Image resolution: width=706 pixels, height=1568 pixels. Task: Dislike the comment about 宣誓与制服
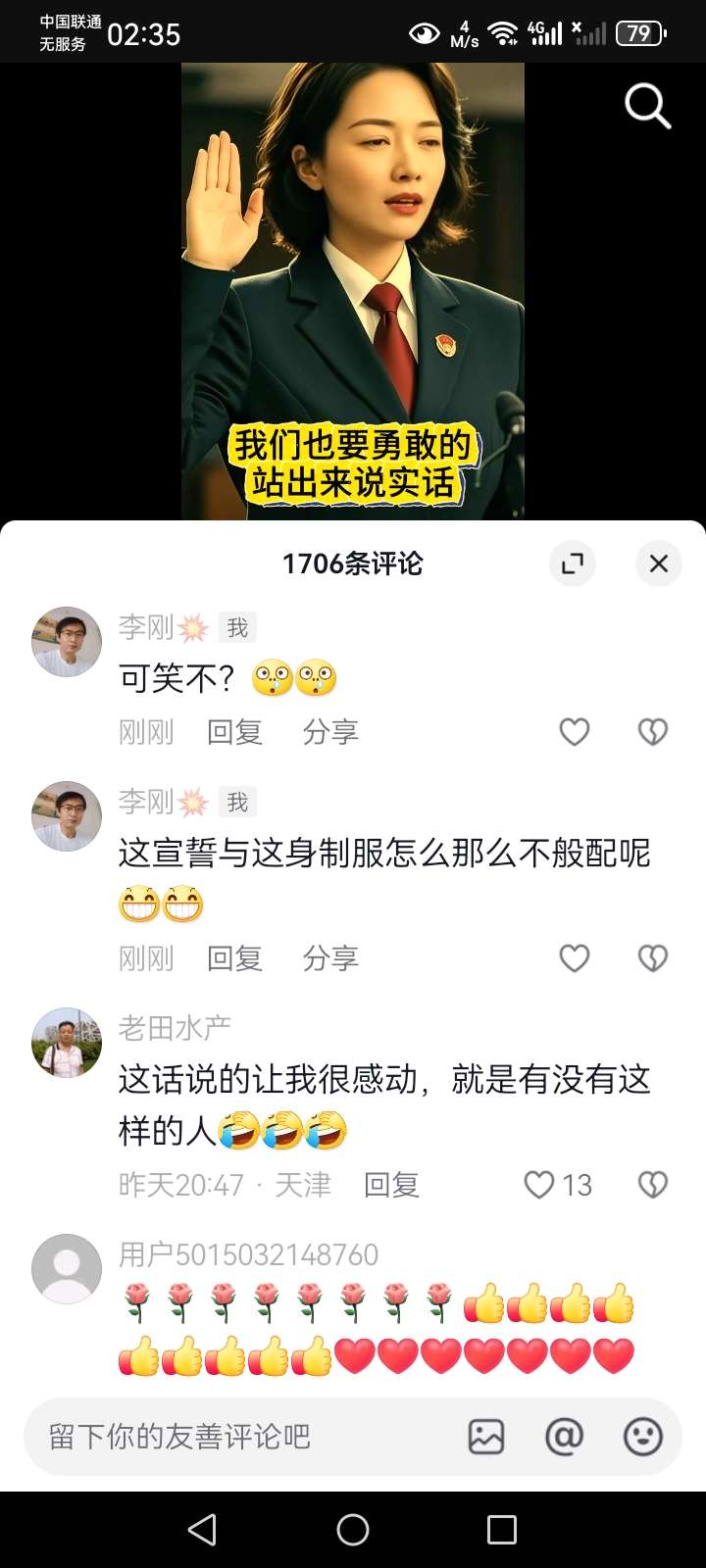(653, 957)
